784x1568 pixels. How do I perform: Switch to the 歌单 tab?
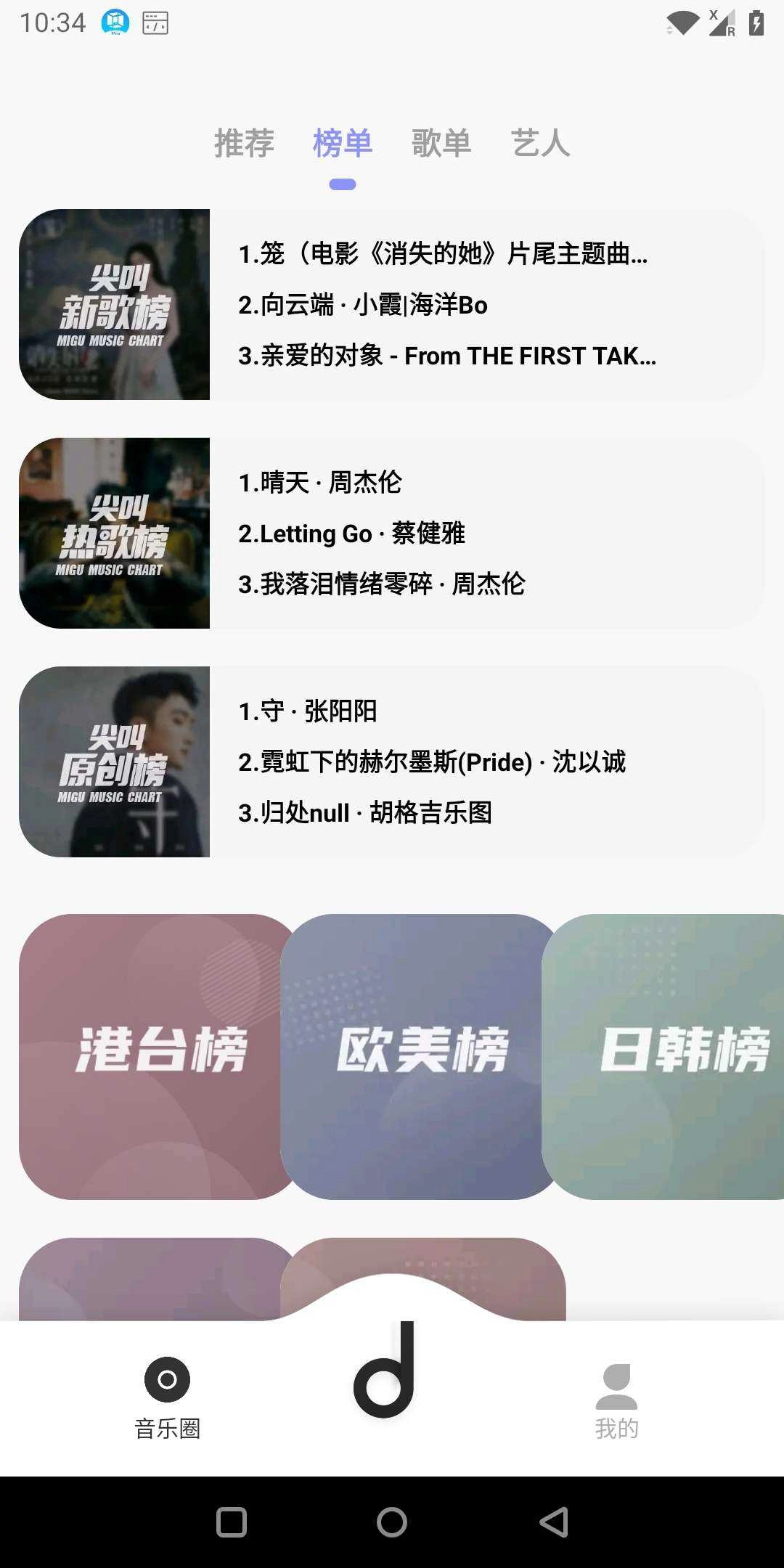tap(440, 143)
